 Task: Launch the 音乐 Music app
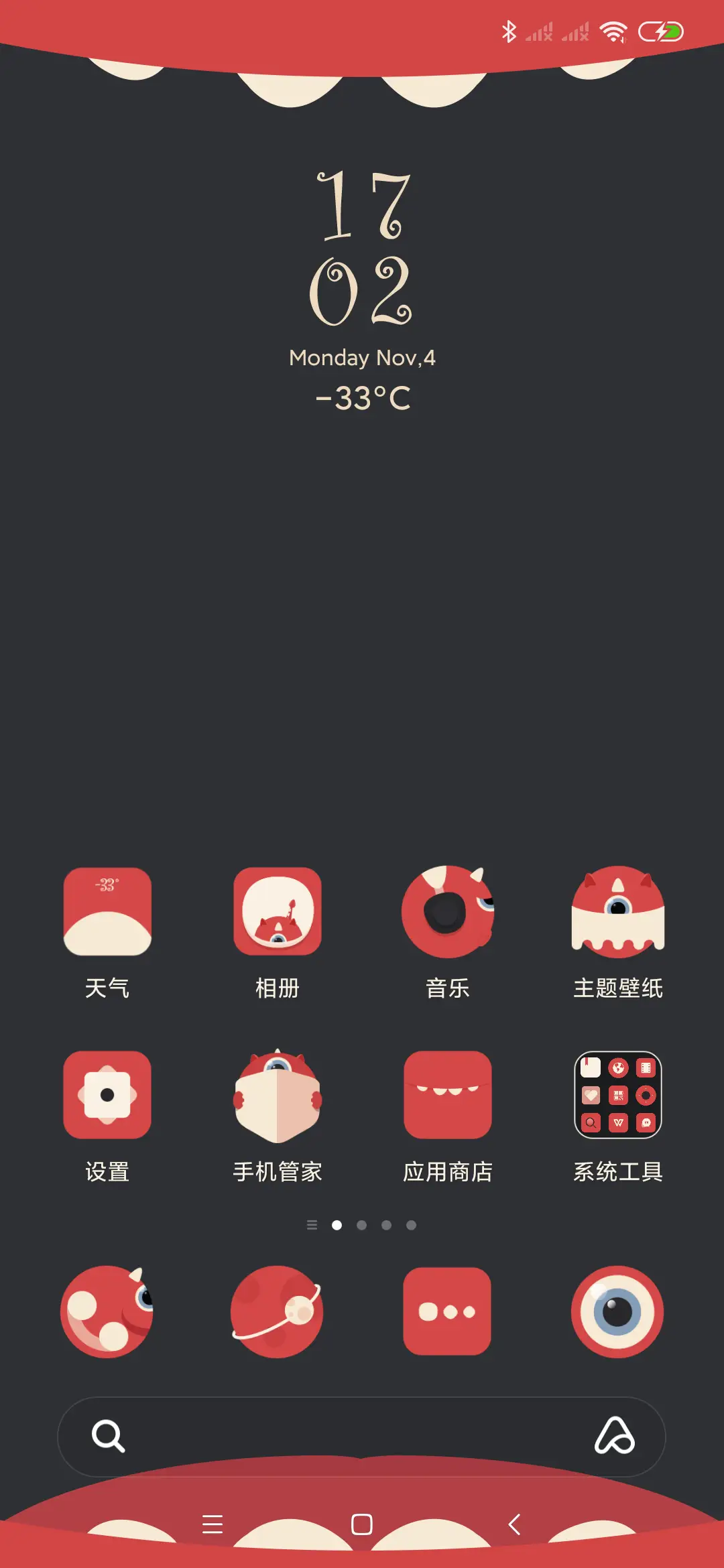pyautogui.click(x=448, y=911)
